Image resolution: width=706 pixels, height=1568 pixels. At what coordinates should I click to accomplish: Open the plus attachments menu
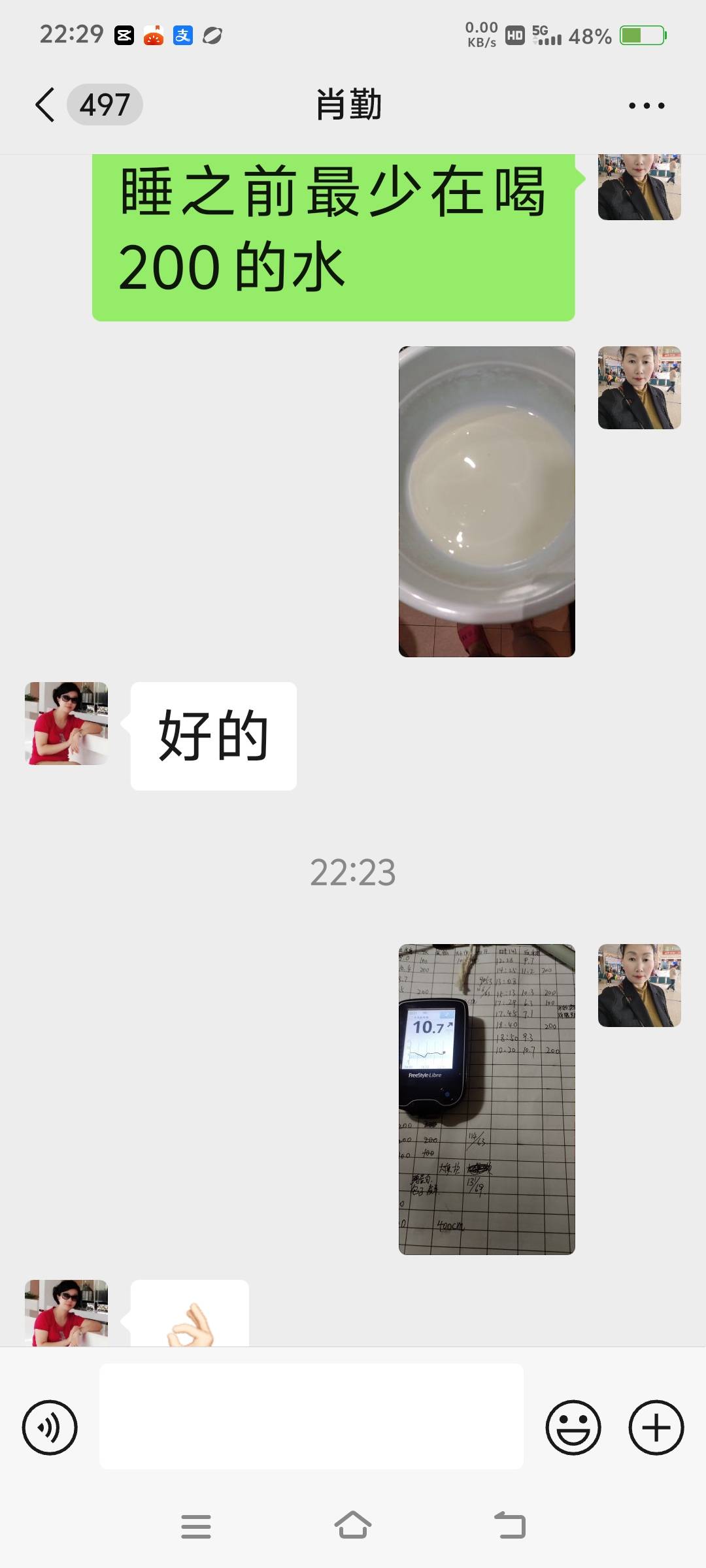point(656,1428)
